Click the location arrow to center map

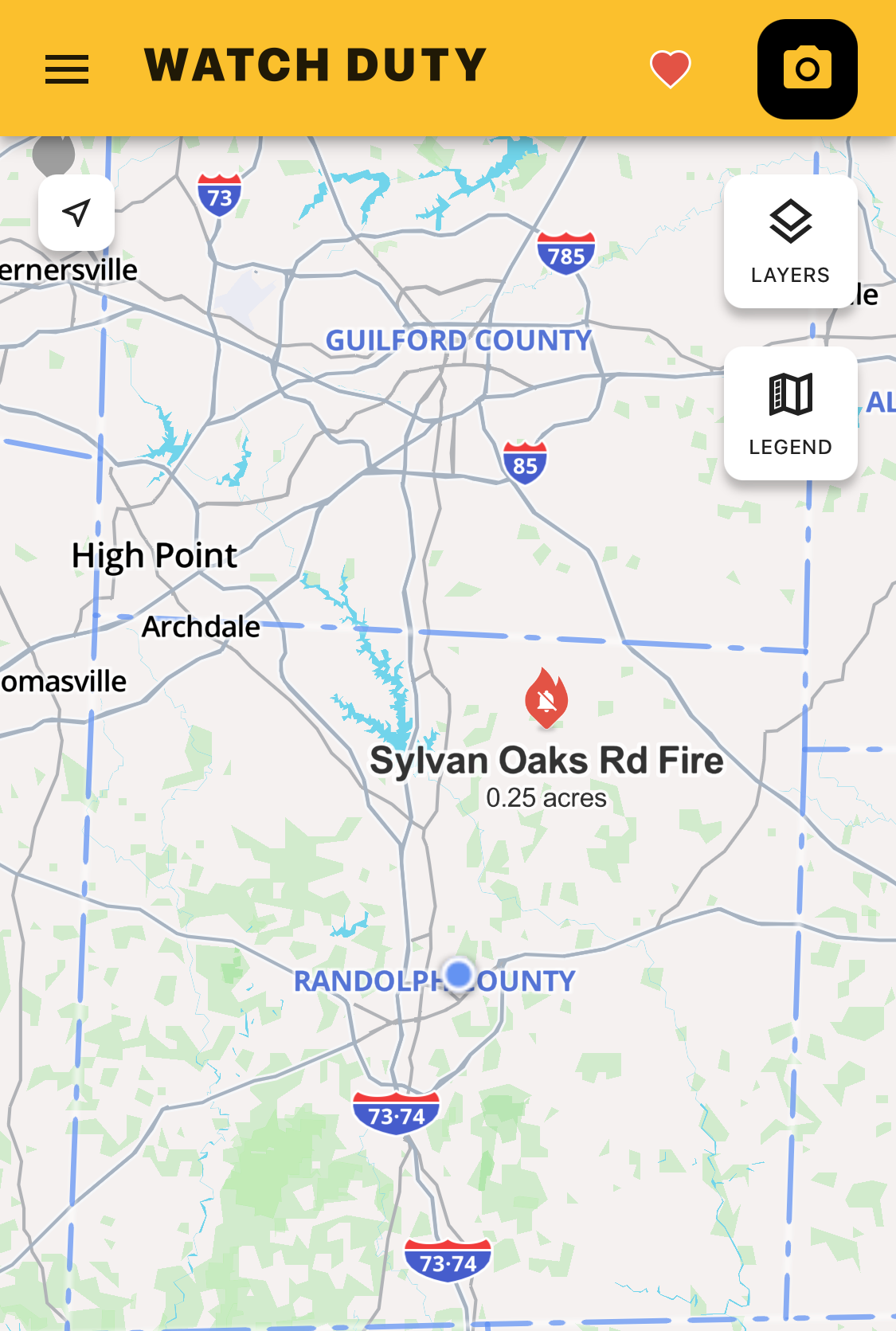coord(76,213)
